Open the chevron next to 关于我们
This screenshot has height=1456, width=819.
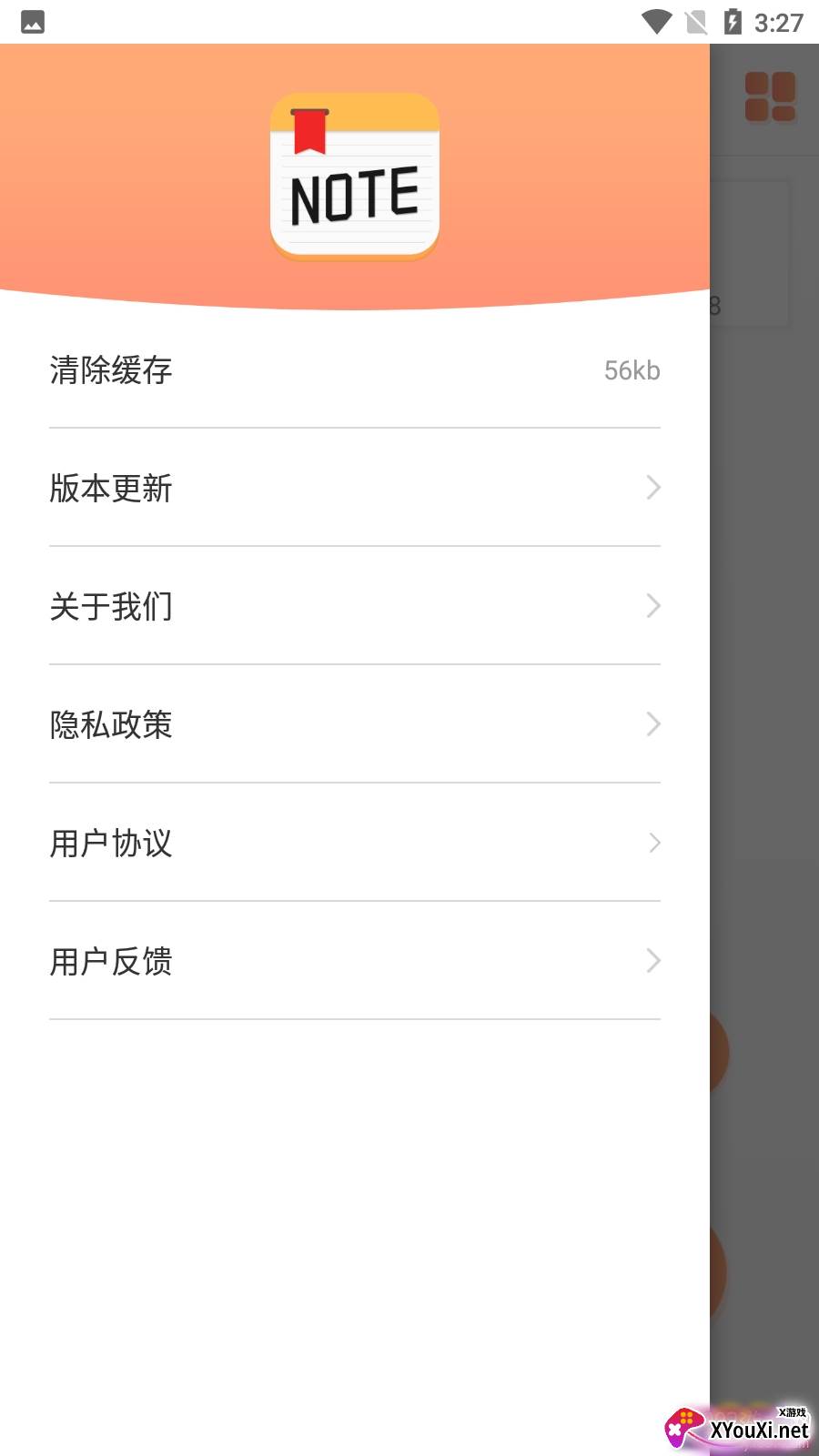point(653,606)
